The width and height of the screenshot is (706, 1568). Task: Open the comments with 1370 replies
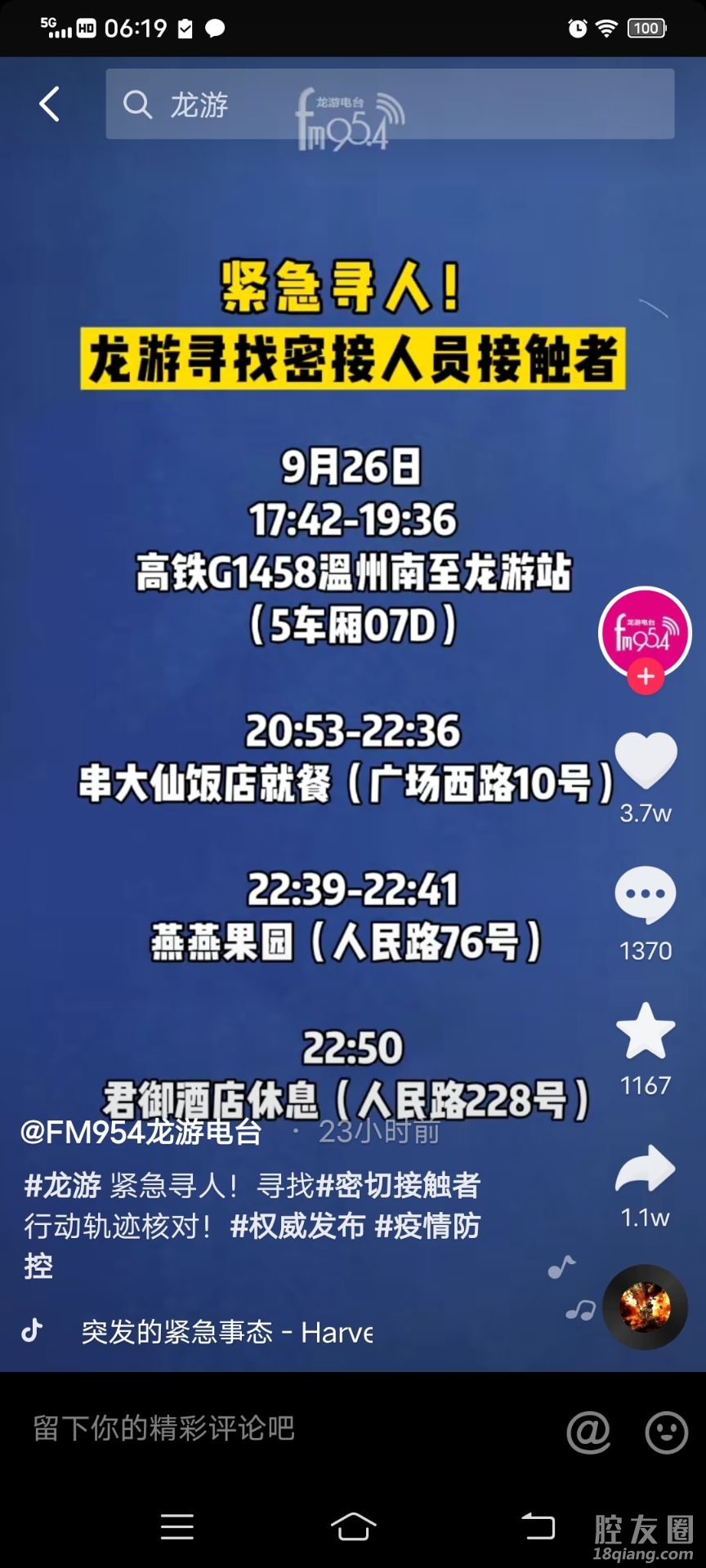coord(646,896)
